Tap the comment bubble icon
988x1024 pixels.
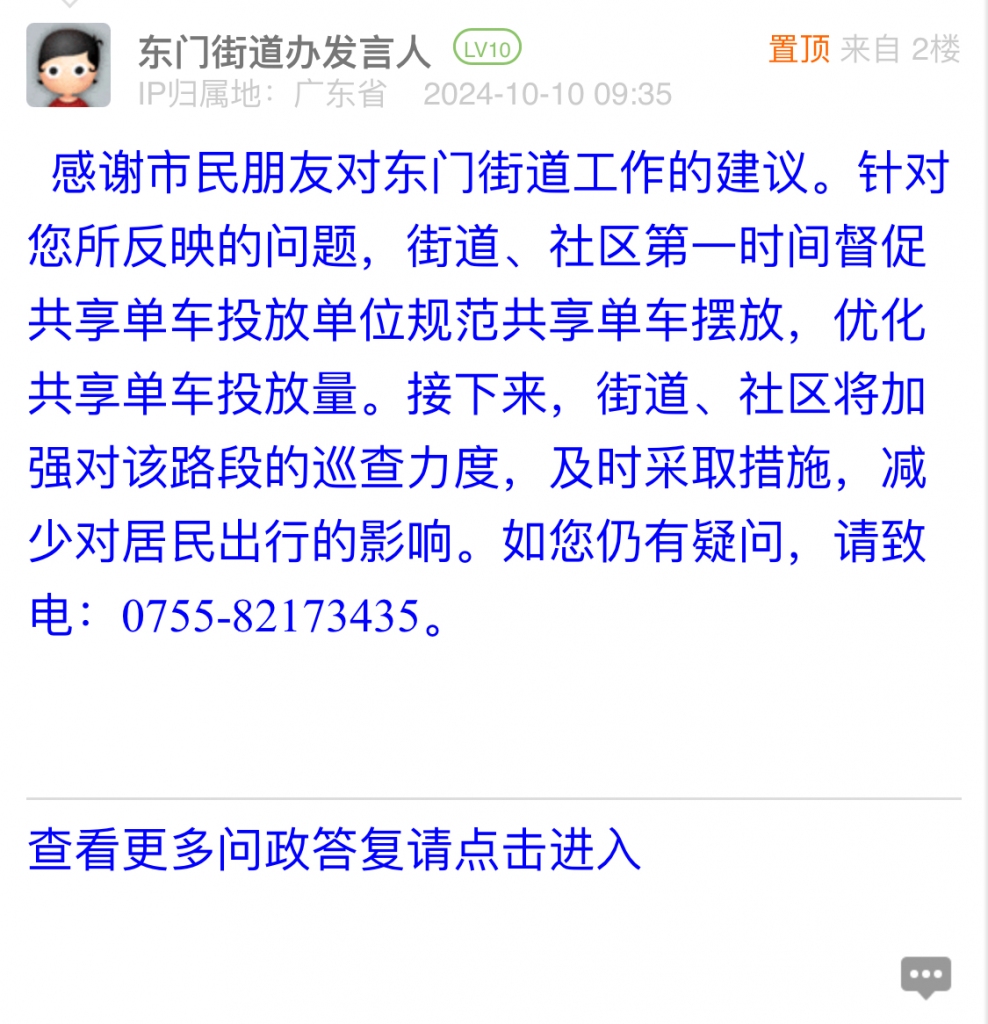[925, 975]
